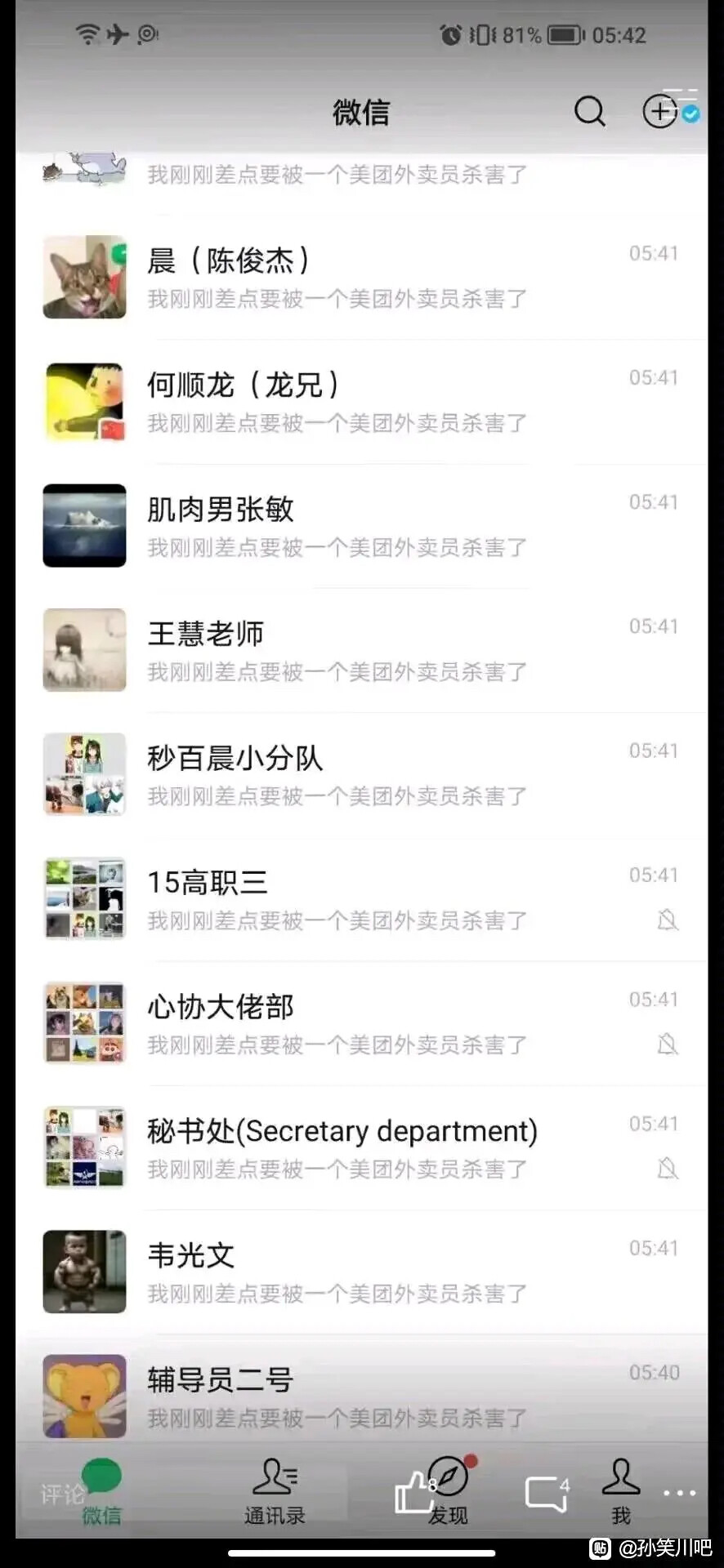Open the chat with 辅导员二号
The image size is (724, 1568).
[x=360, y=1396]
